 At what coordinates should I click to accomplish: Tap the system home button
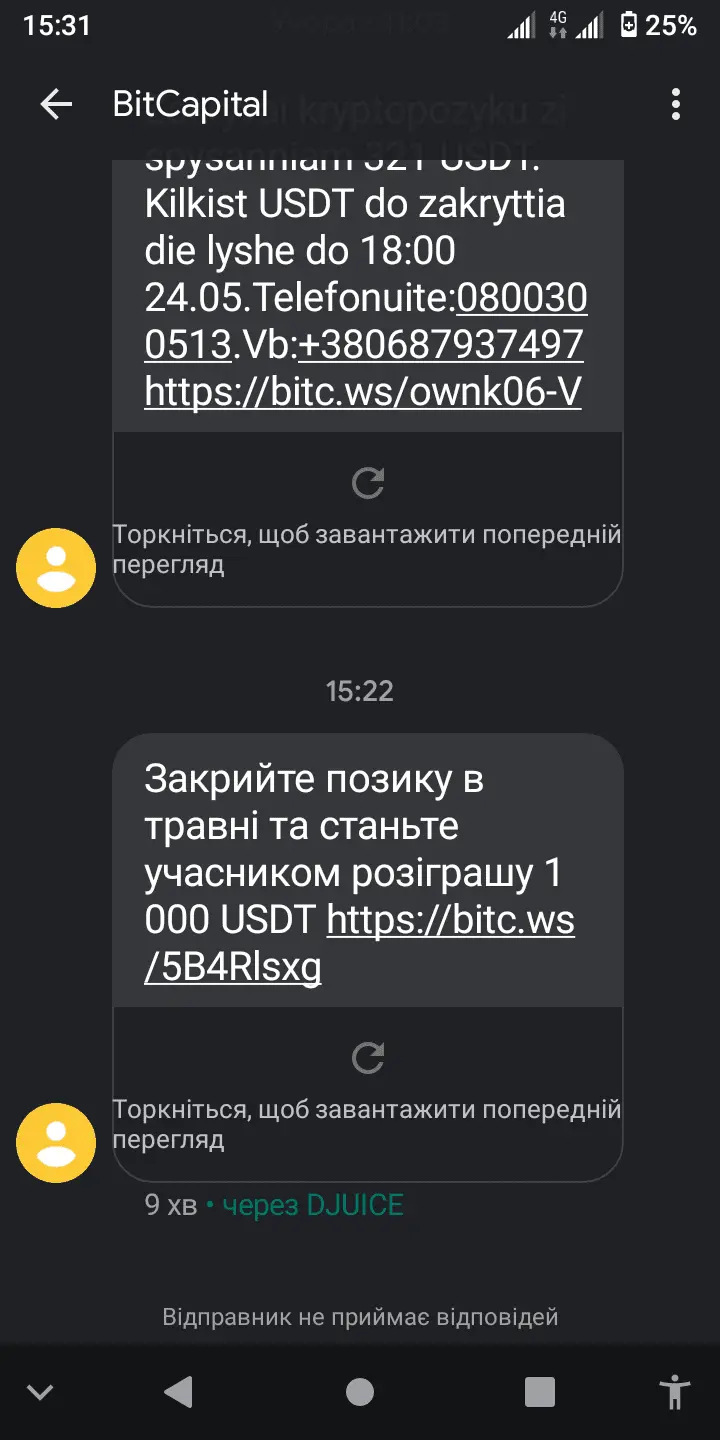(x=359, y=1391)
